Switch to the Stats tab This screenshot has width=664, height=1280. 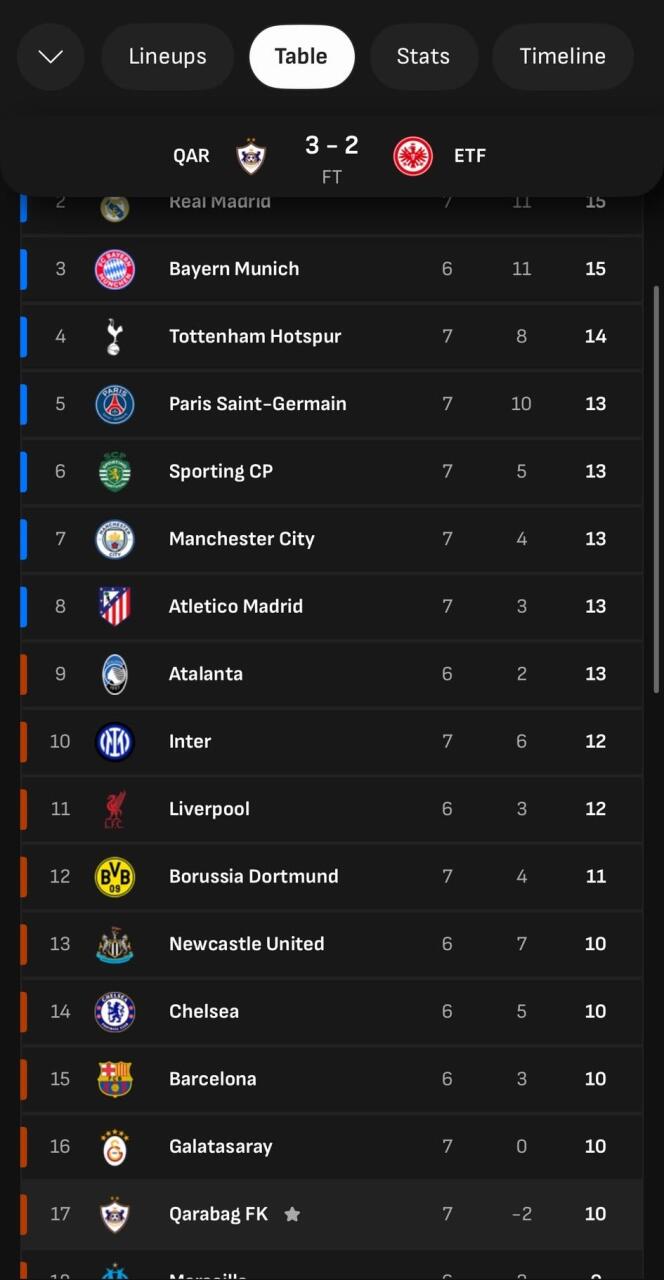pos(423,57)
